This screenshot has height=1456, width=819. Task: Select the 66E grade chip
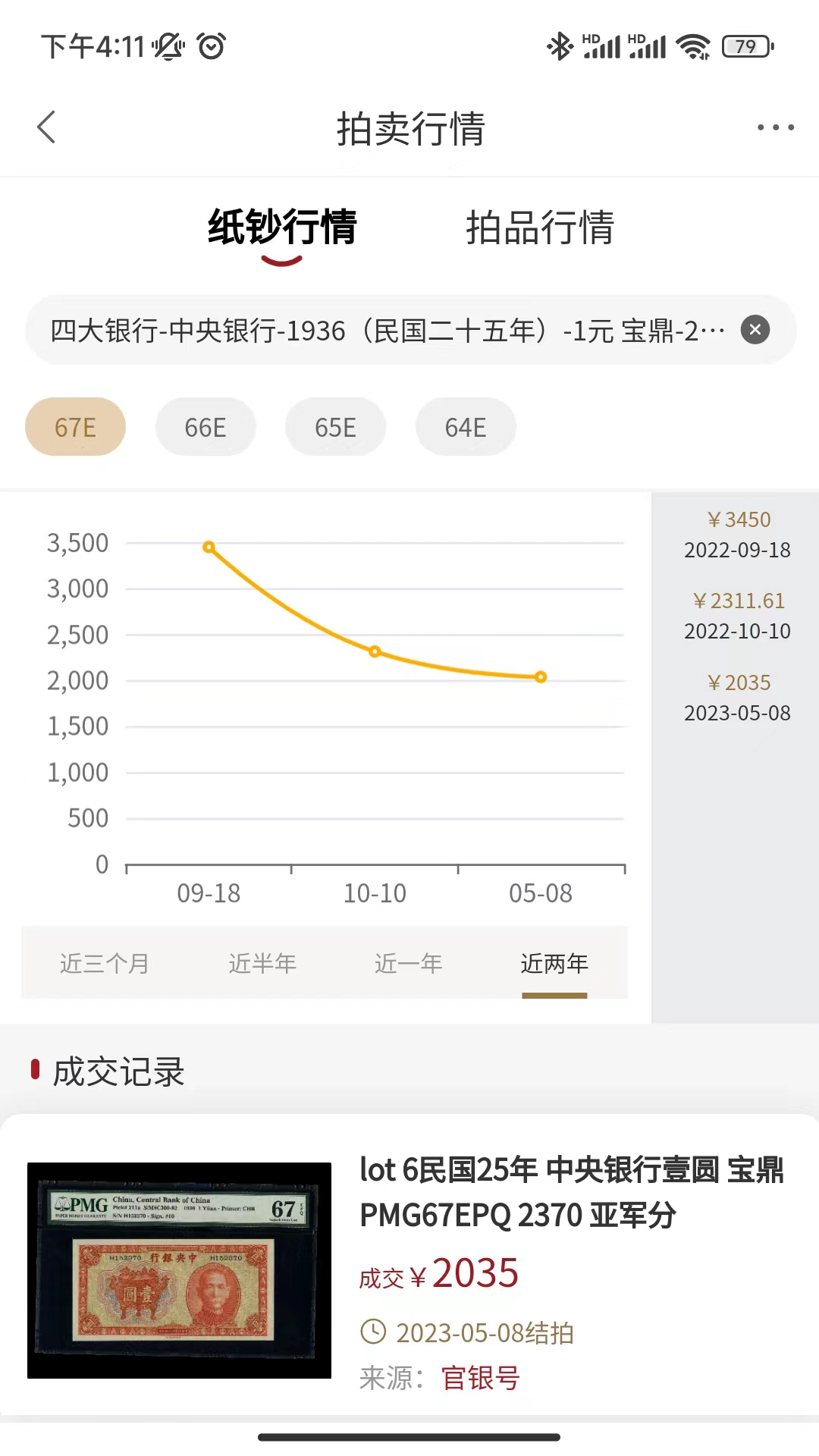click(206, 426)
